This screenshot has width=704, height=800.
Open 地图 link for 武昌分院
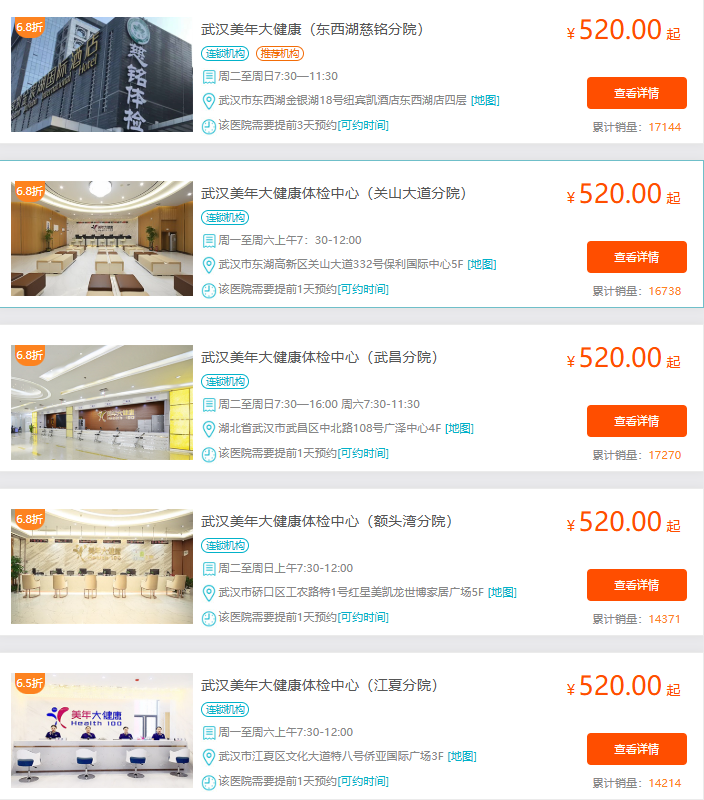459,428
